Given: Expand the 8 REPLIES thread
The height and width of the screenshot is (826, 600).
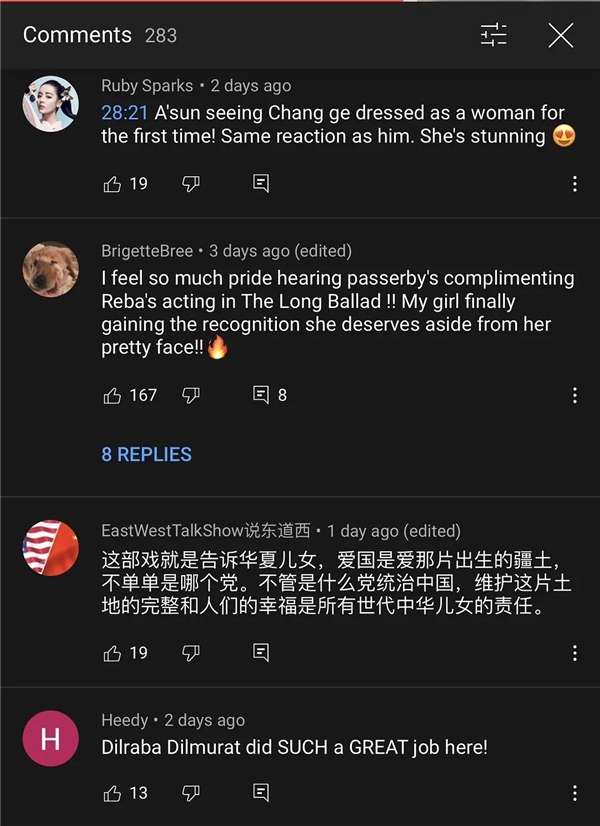Looking at the screenshot, I should (x=146, y=454).
